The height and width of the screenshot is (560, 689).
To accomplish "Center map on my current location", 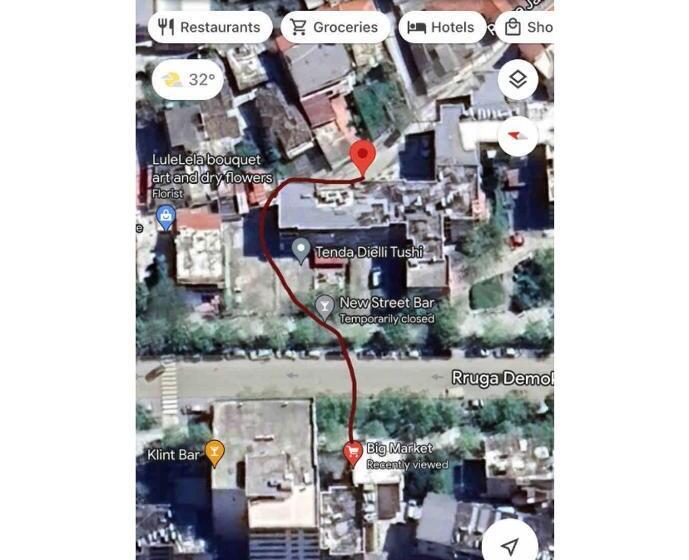I will click(510, 546).
